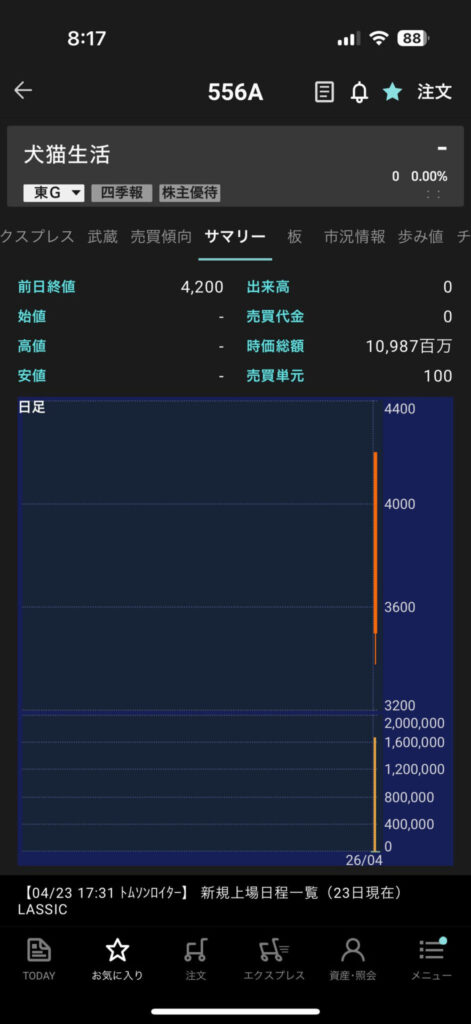Select the サマリー tab
The height and width of the screenshot is (1024, 471).
coord(235,237)
